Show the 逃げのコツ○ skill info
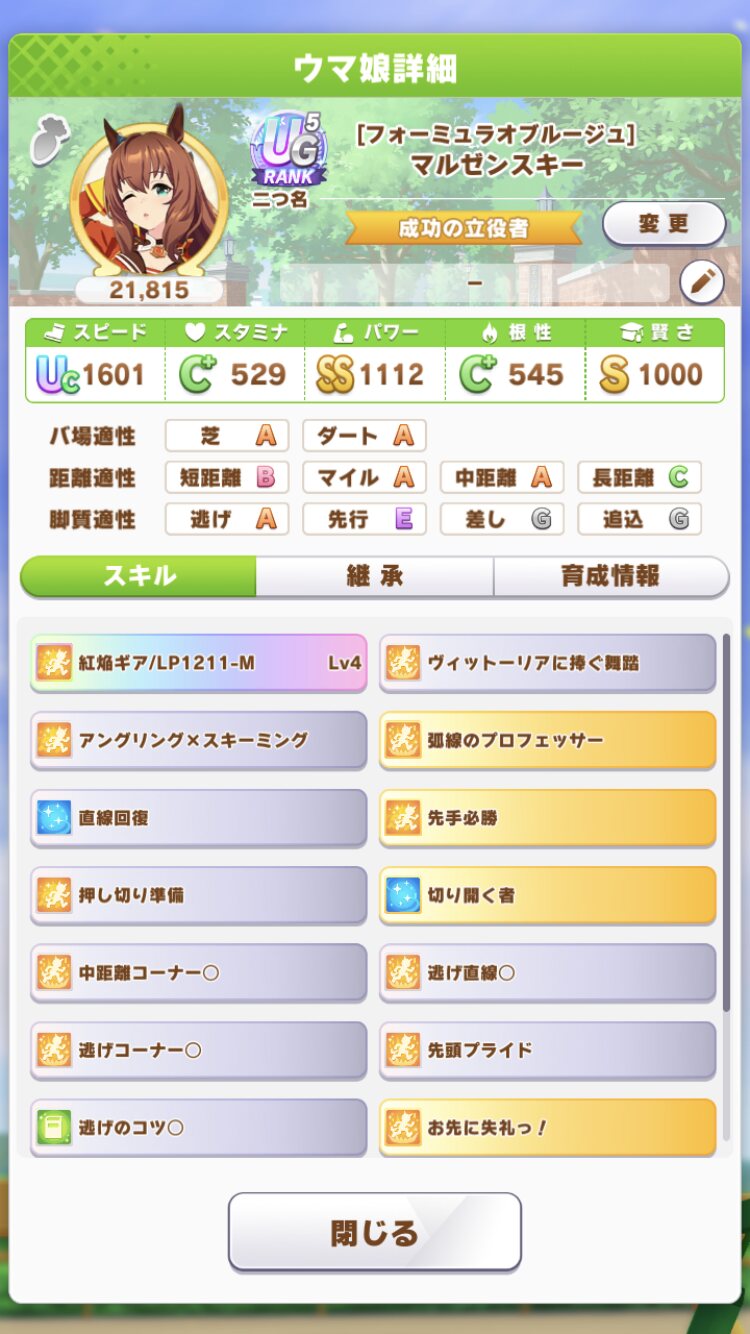The width and height of the screenshot is (750, 1334). (x=199, y=1127)
